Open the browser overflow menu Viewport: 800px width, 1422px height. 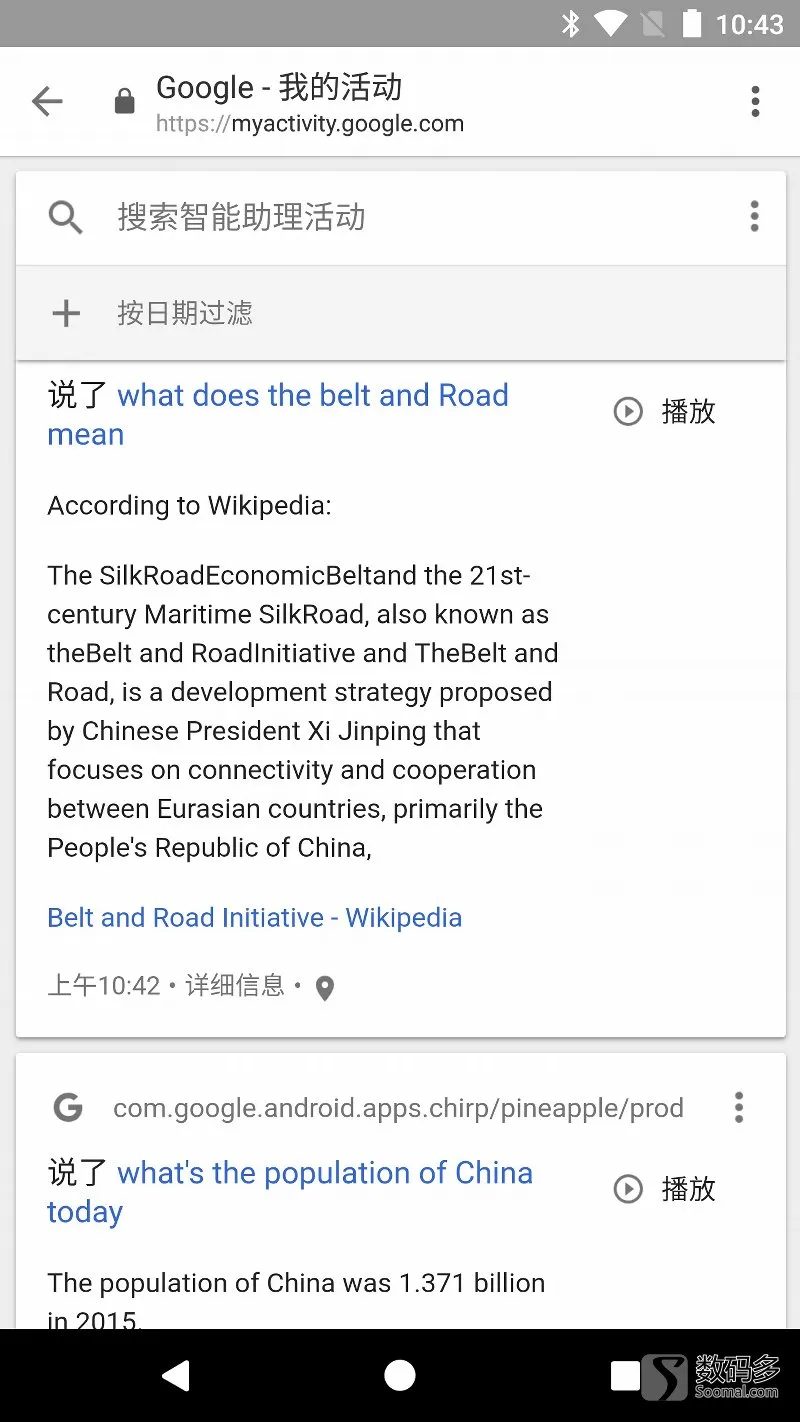[x=755, y=101]
